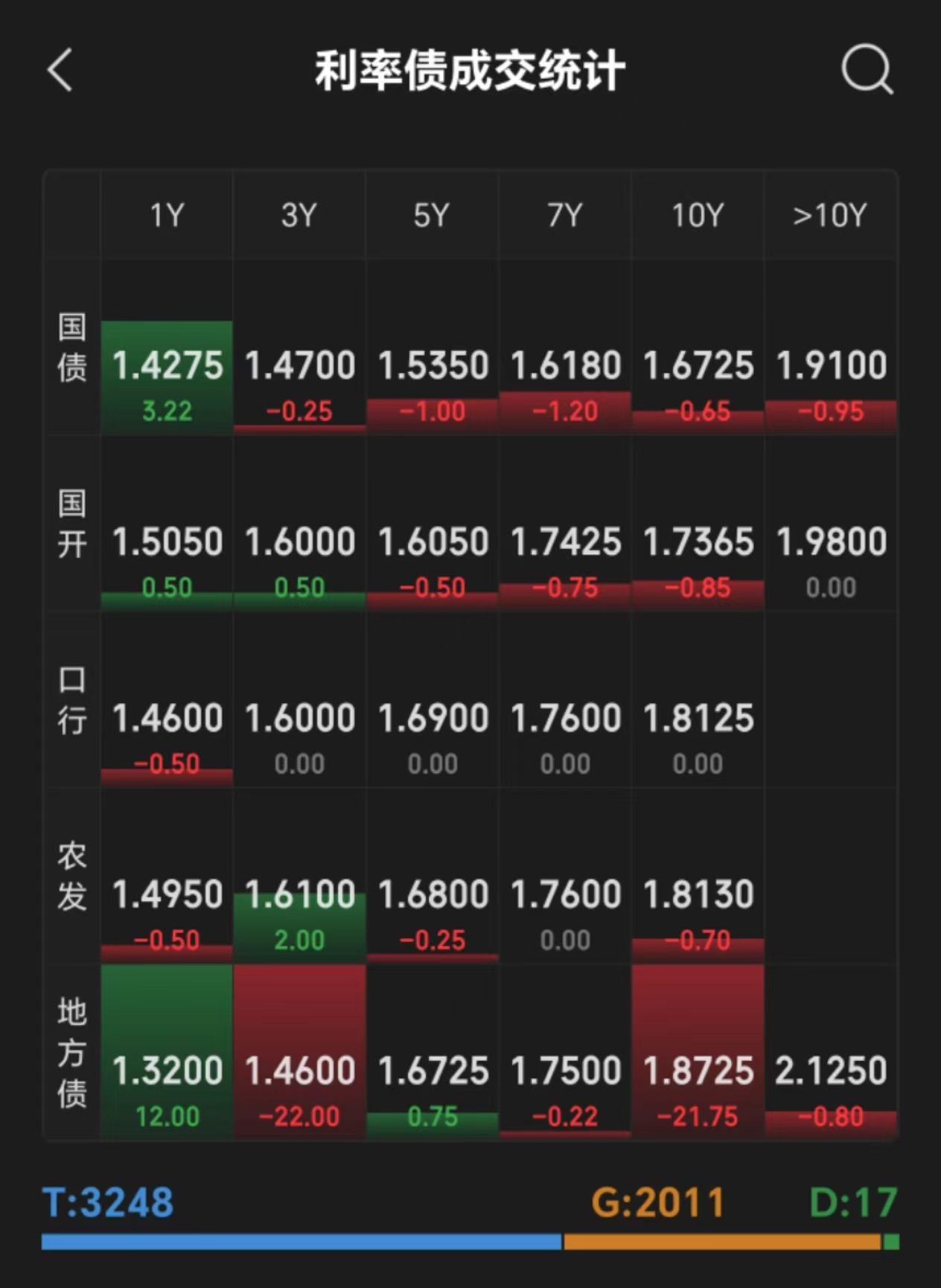This screenshot has height=1288, width=941.
Task: Select the 国开 row header
Action: click(71, 521)
